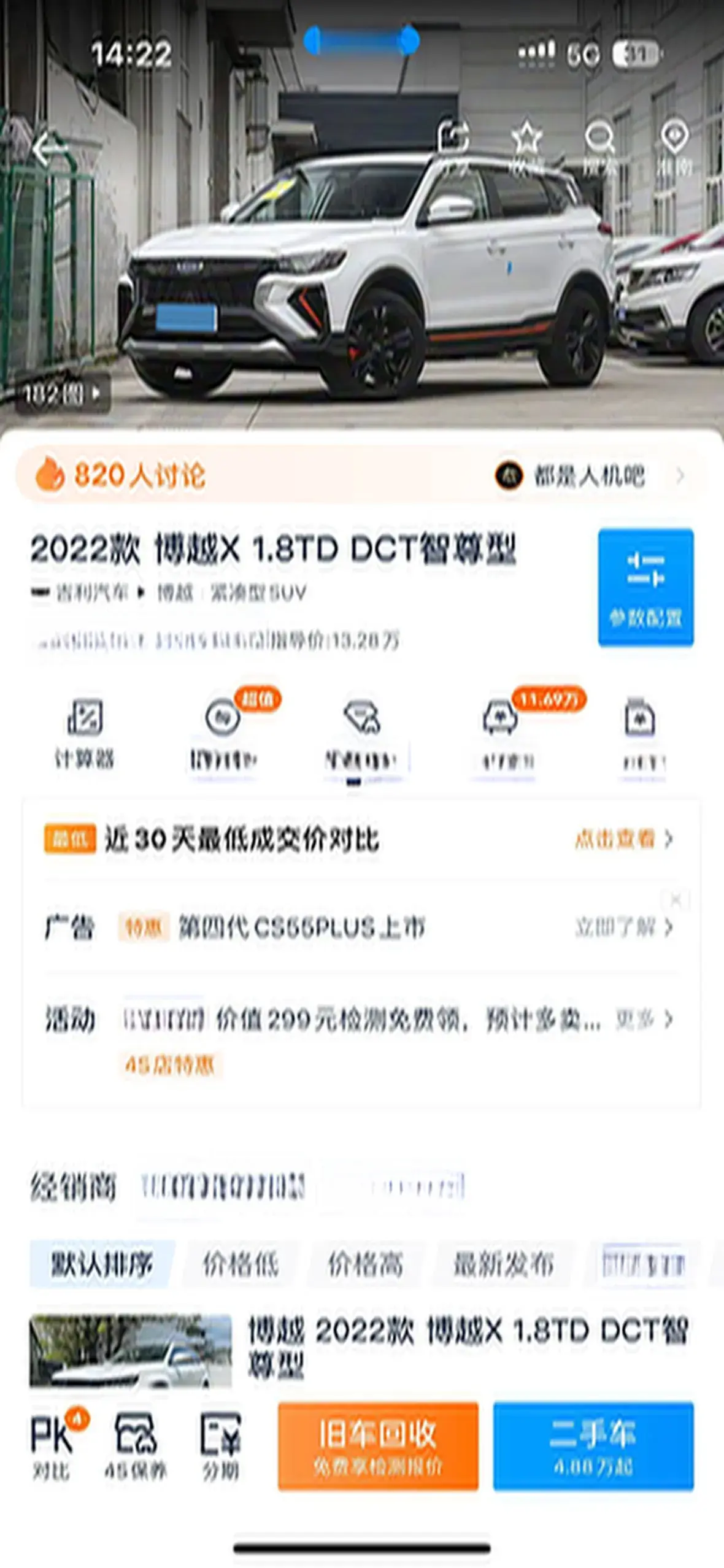Add this car to favorites (收藏)
The height and width of the screenshot is (1568, 724).
(x=527, y=146)
